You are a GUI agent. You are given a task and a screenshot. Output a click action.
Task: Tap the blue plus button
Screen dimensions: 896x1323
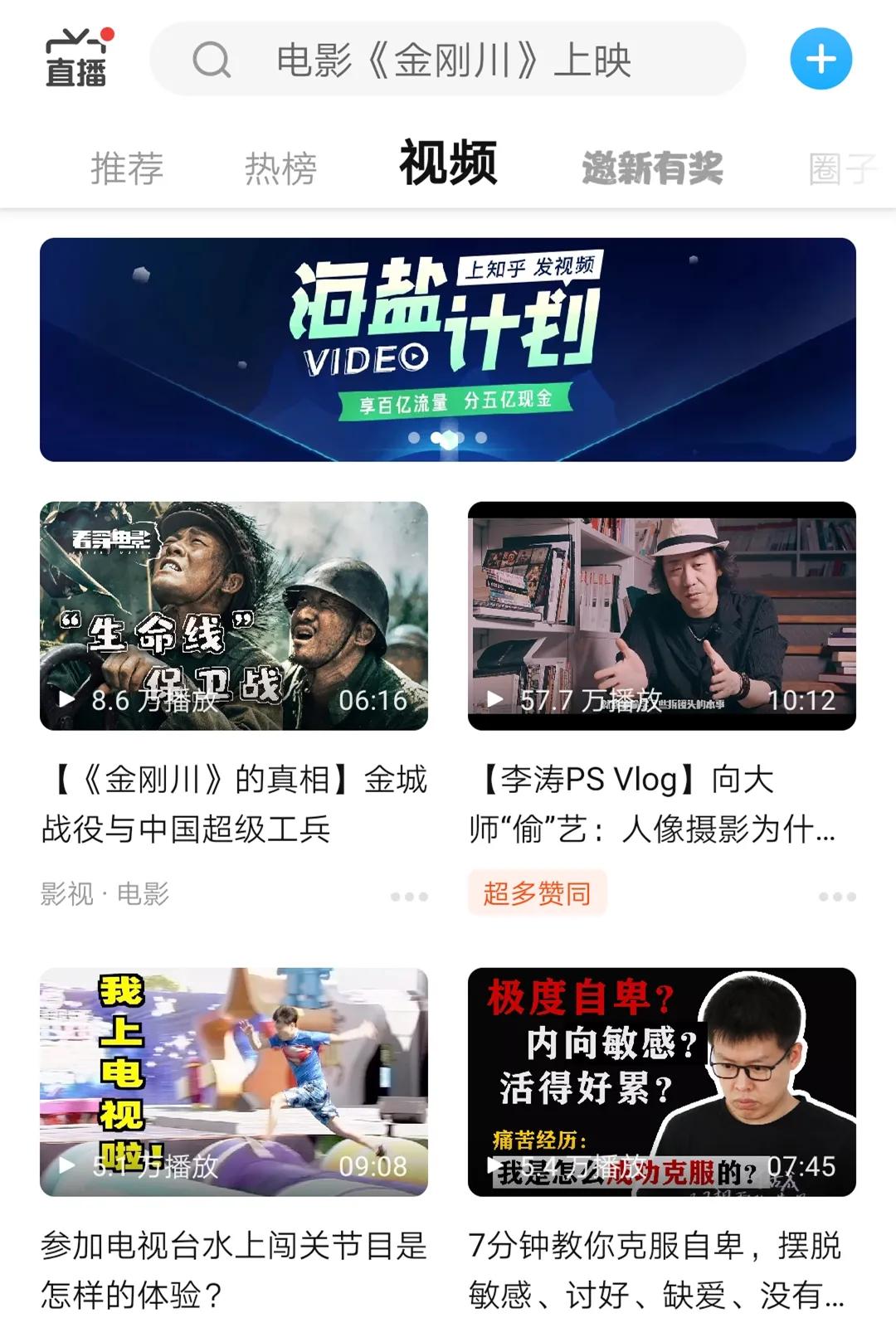821,60
